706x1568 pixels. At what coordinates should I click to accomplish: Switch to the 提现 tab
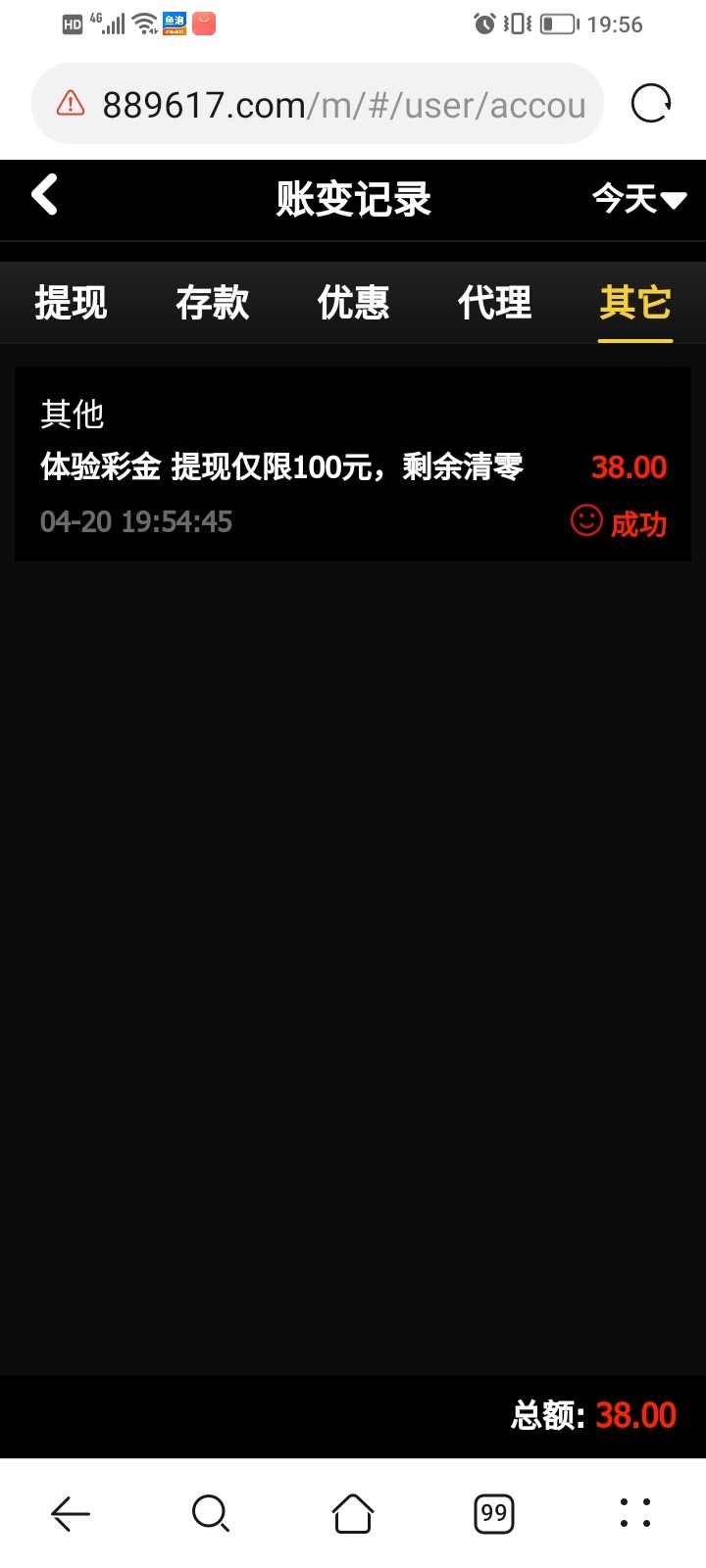pos(71,303)
